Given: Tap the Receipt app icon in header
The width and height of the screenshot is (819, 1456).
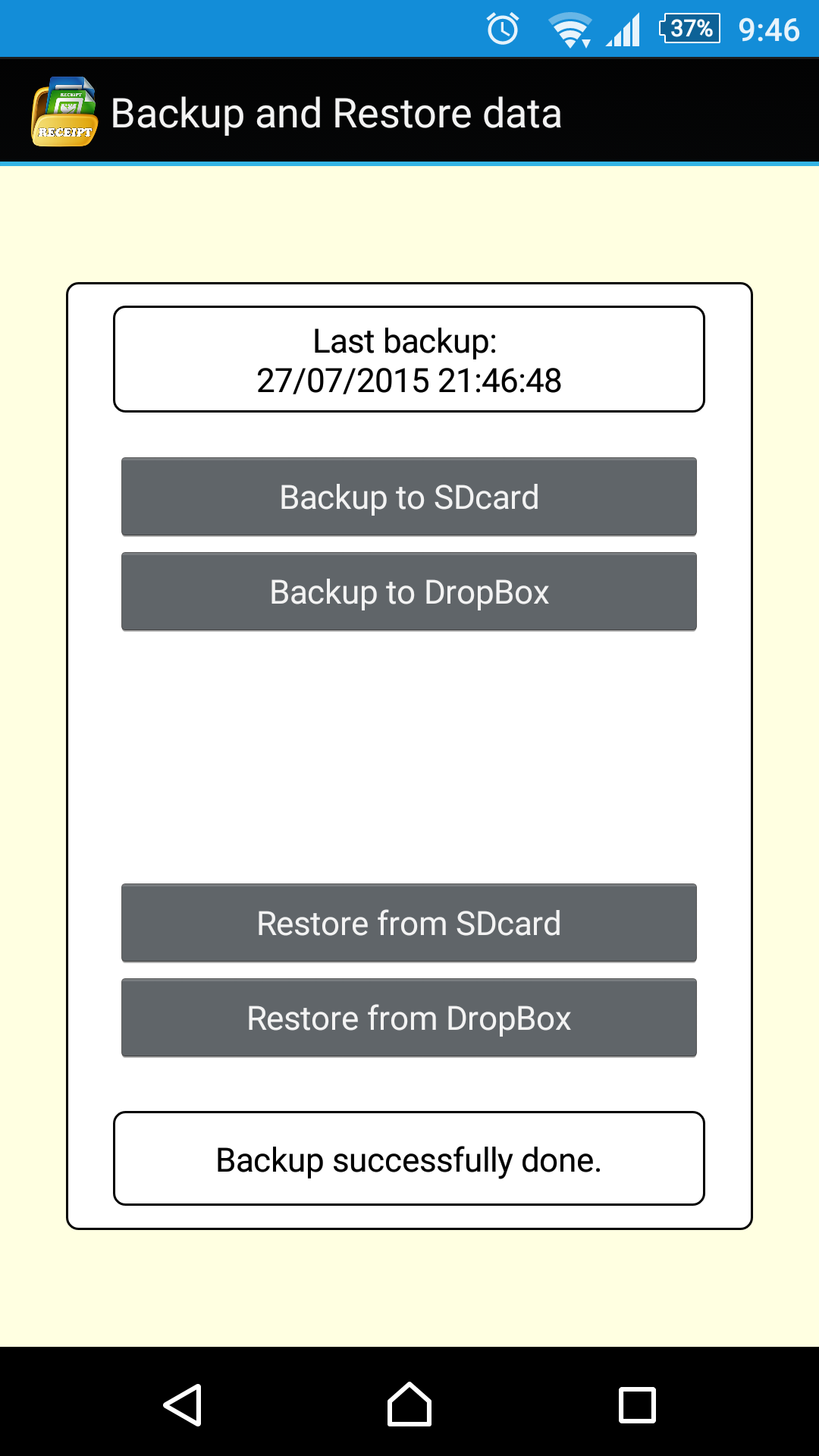Looking at the screenshot, I should tap(64, 111).
